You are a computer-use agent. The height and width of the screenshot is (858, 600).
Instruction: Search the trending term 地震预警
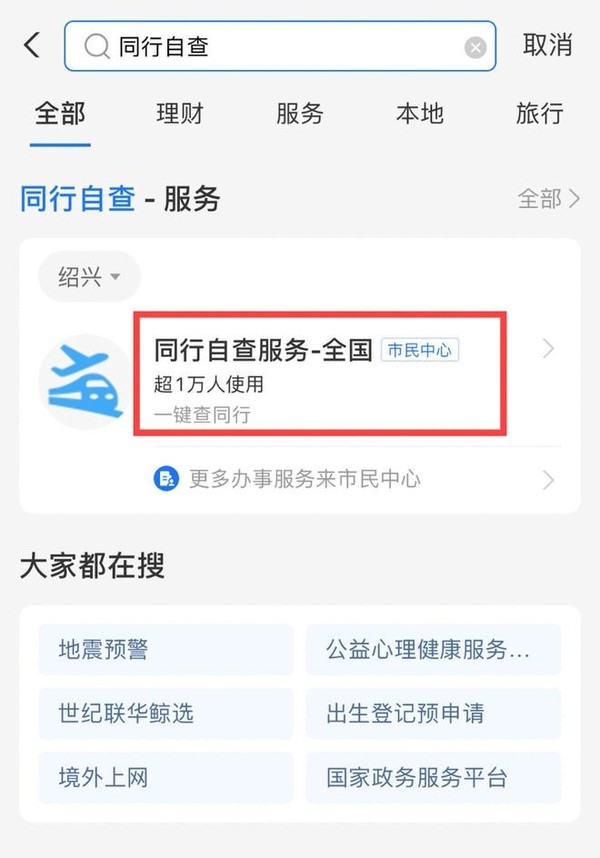[x=166, y=650]
